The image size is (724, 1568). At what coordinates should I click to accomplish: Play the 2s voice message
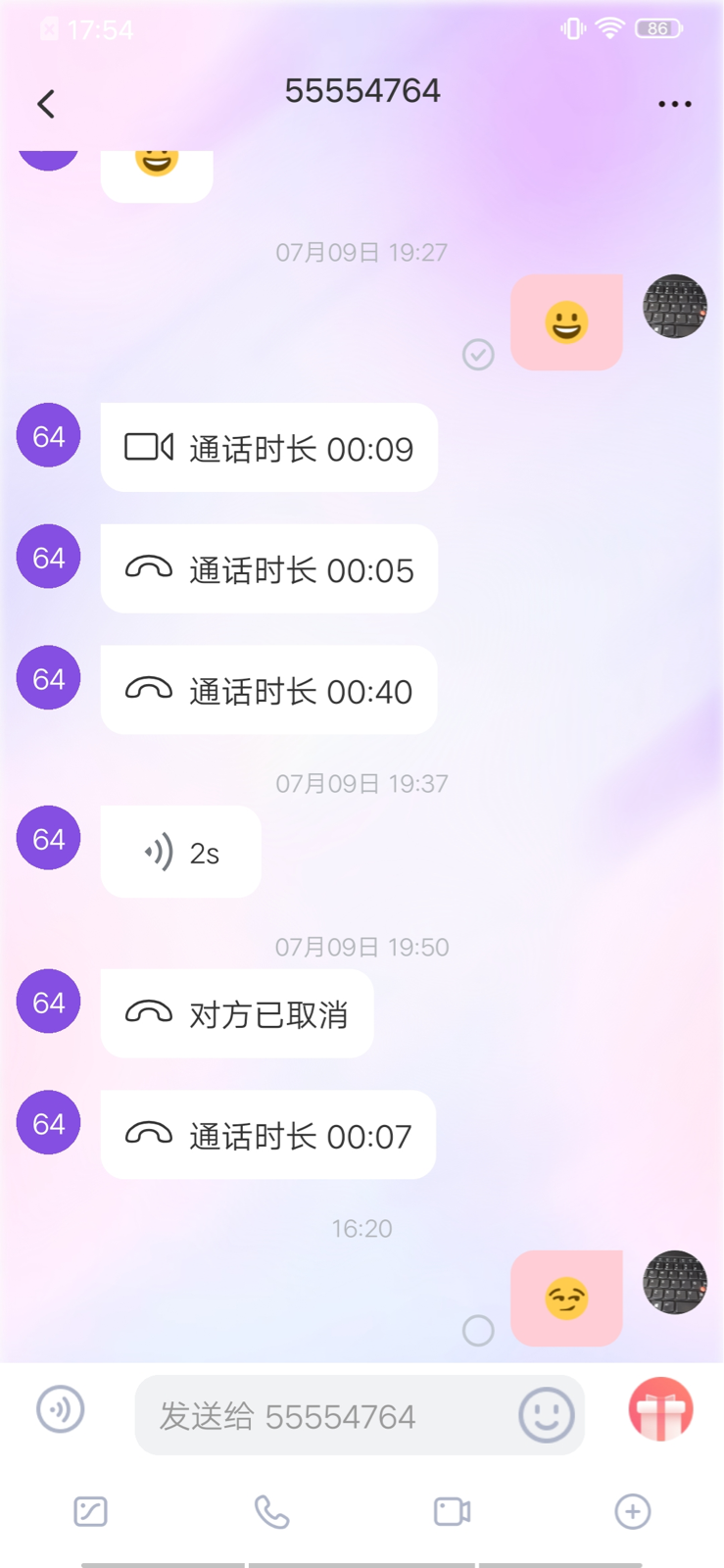tap(181, 853)
